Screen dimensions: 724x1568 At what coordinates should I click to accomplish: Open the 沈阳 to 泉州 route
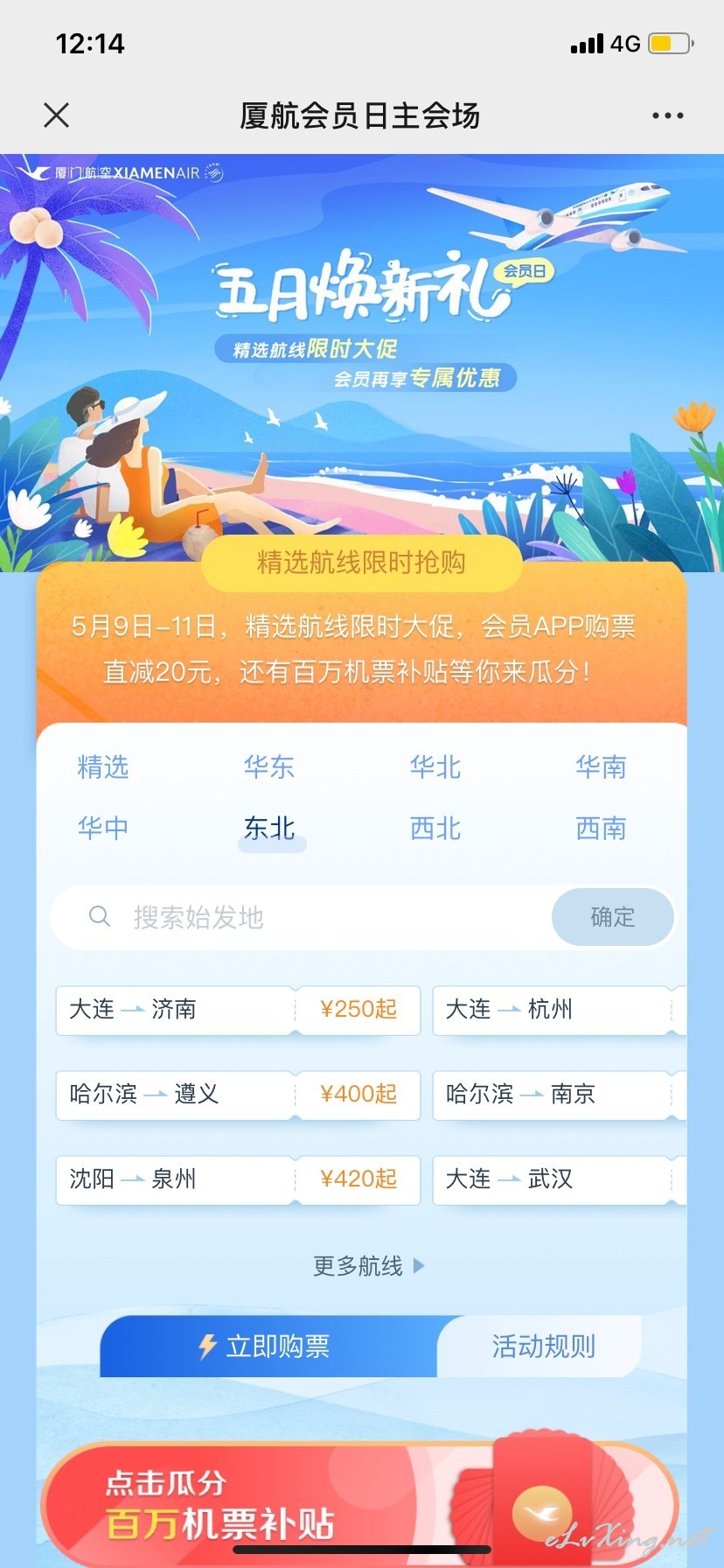238,1179
